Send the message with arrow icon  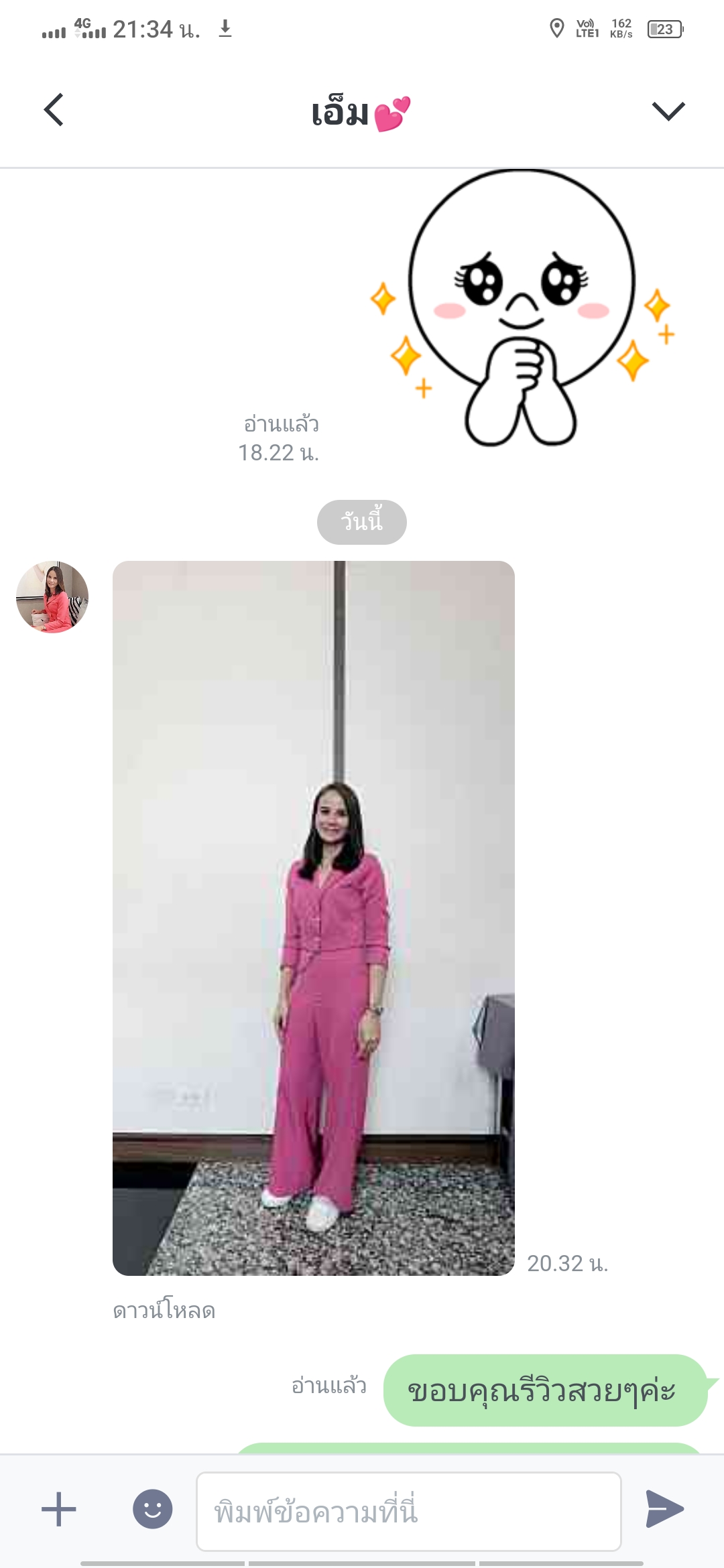pyautogui.click(x=664, y=1509)
